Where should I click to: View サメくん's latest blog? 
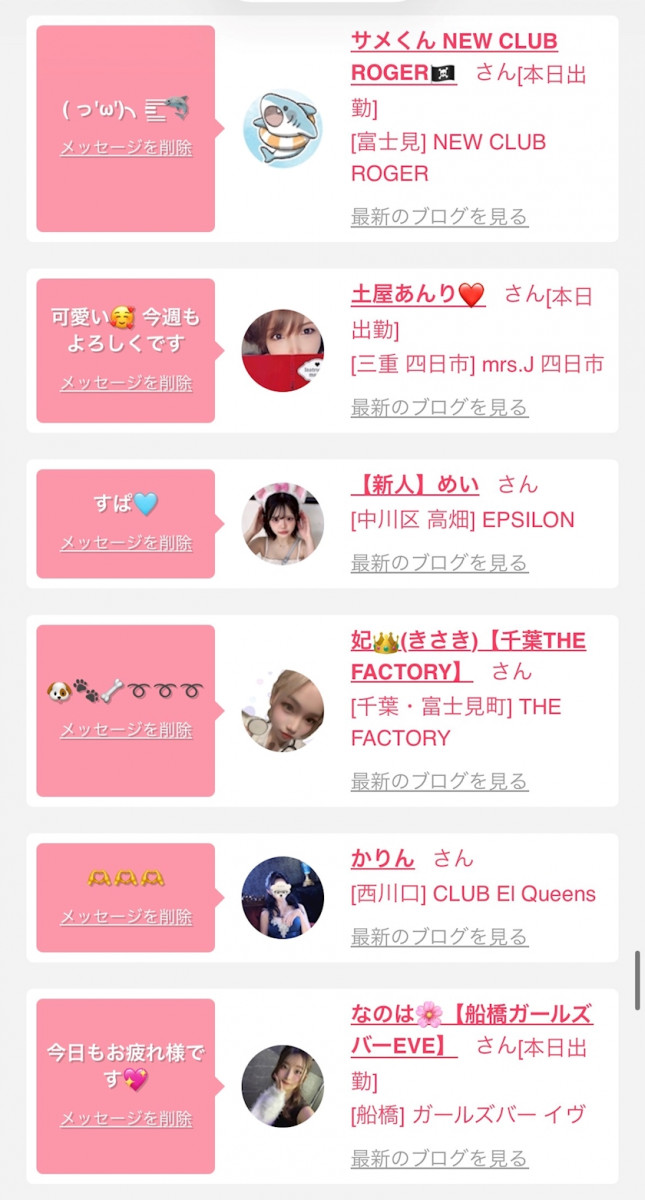pyautogui.click(x=439, y=216)
